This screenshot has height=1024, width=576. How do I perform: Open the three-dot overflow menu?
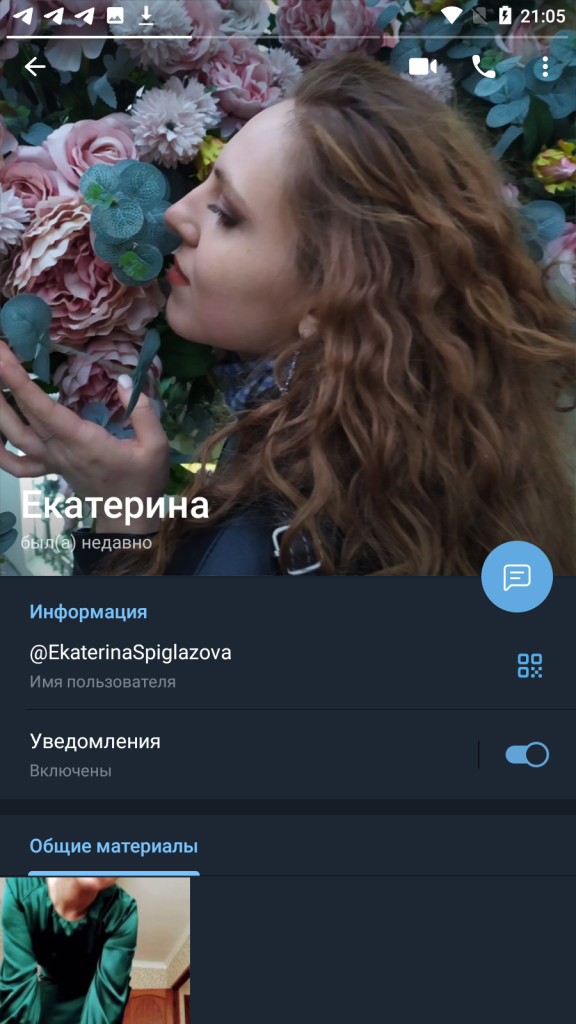[545, 67]
